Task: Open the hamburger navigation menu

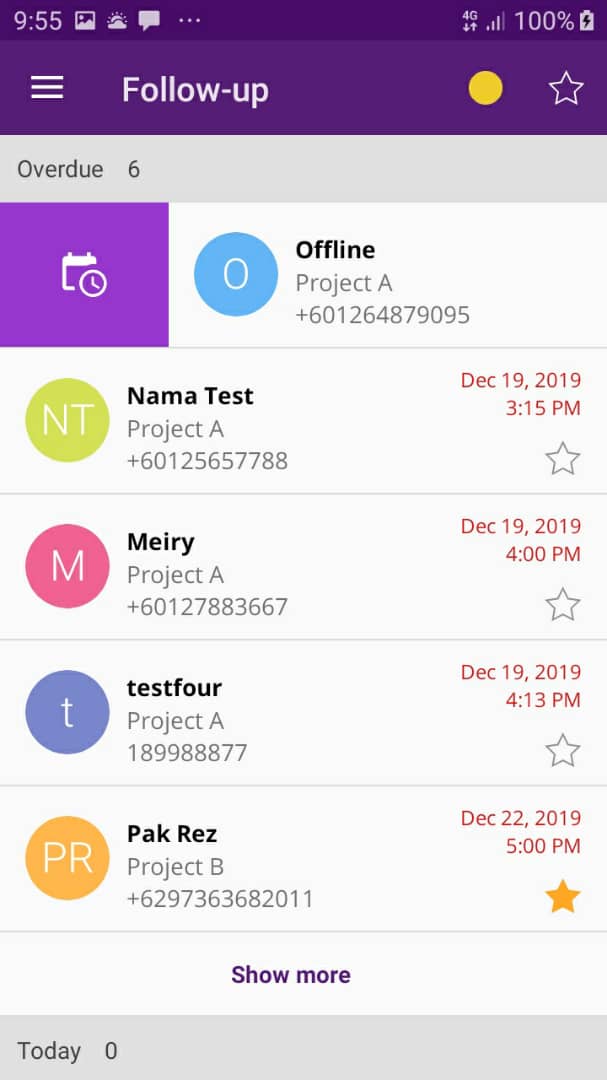Action: (48, 88)
